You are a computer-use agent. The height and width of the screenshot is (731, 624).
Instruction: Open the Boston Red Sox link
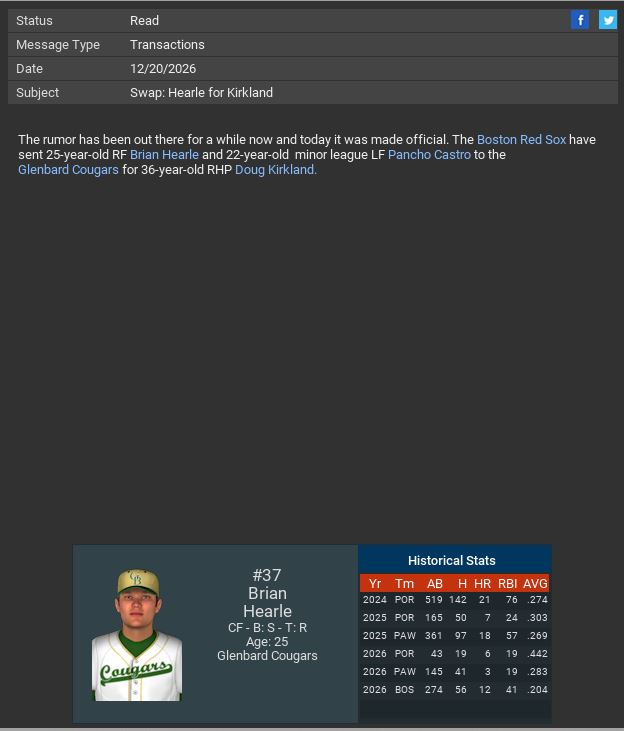click(521, 140)
